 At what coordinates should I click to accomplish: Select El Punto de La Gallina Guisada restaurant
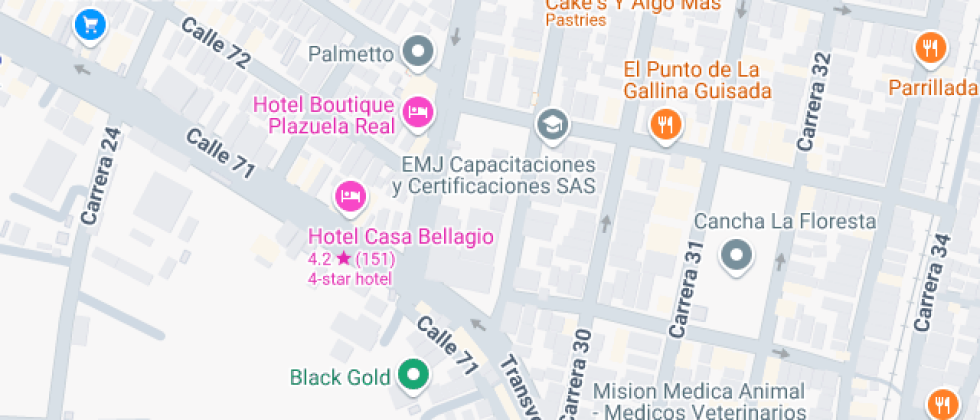click(x=666, y=126)
